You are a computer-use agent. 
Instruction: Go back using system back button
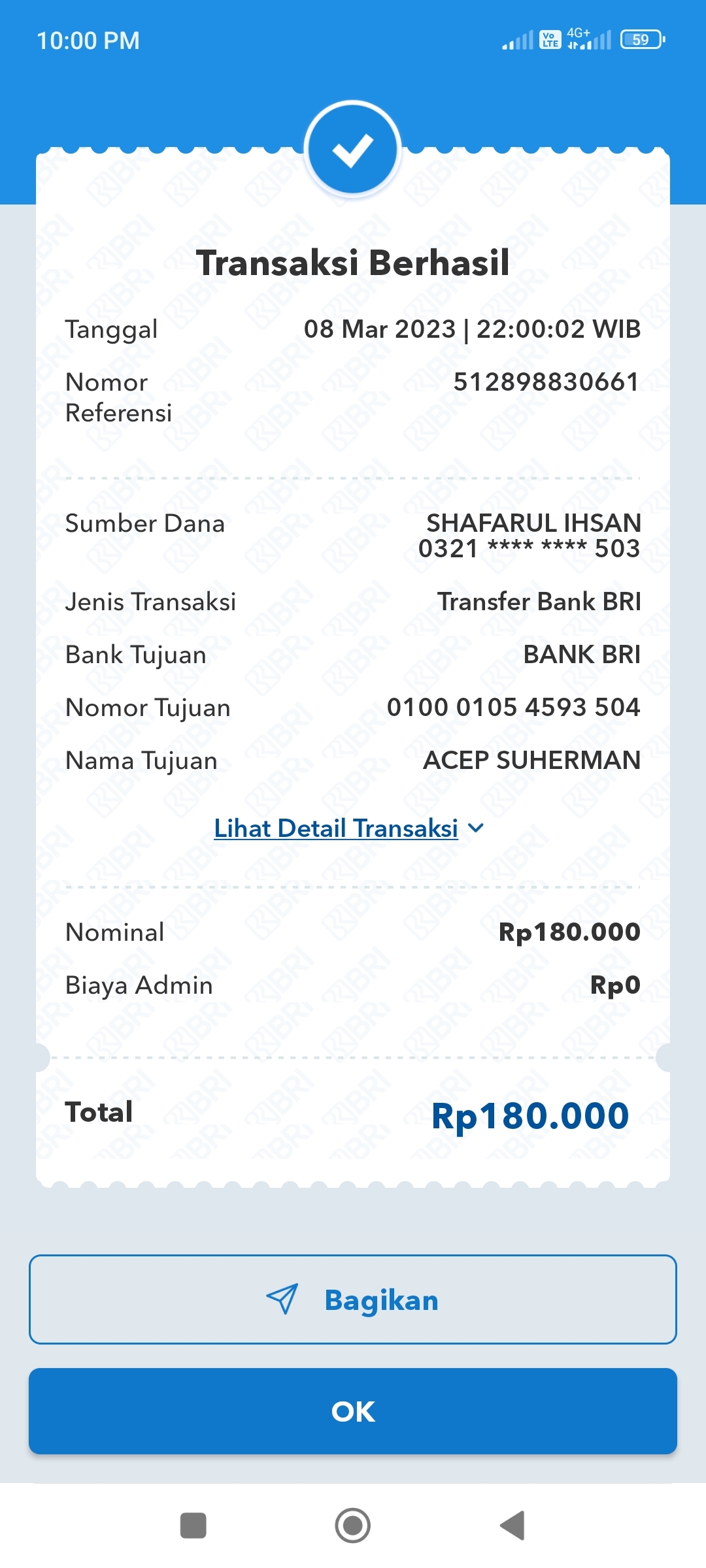point(513,1526)
